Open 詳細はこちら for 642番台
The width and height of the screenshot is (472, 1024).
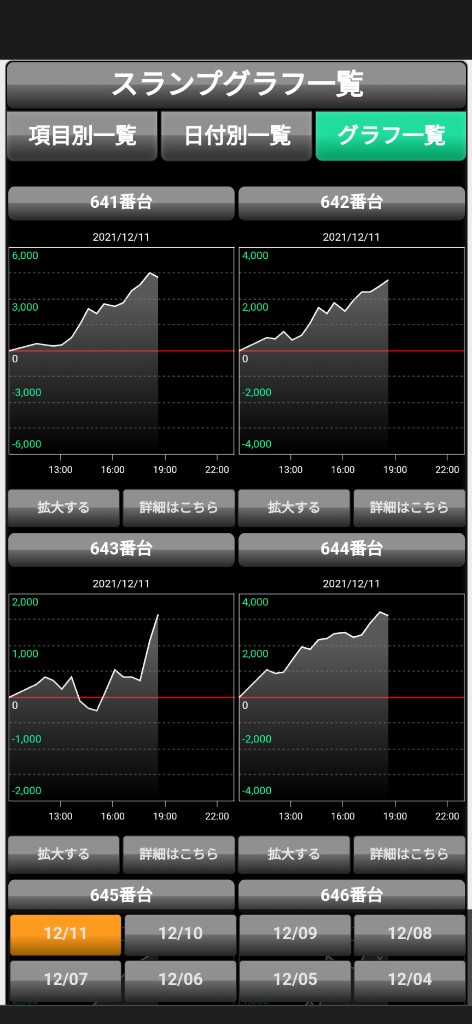(409, 507)
